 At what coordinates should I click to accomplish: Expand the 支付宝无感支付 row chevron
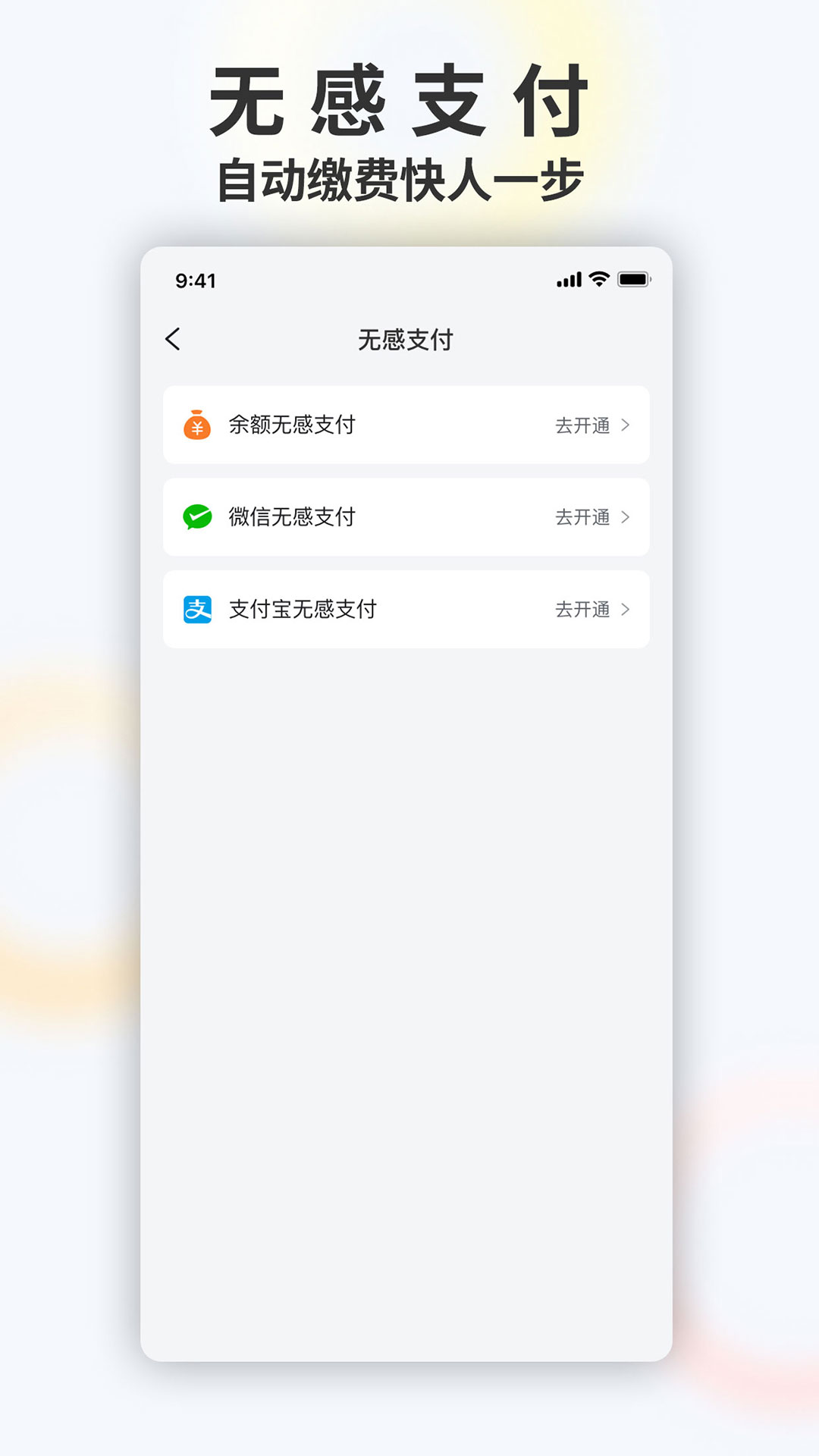click(x=626, y=610)
